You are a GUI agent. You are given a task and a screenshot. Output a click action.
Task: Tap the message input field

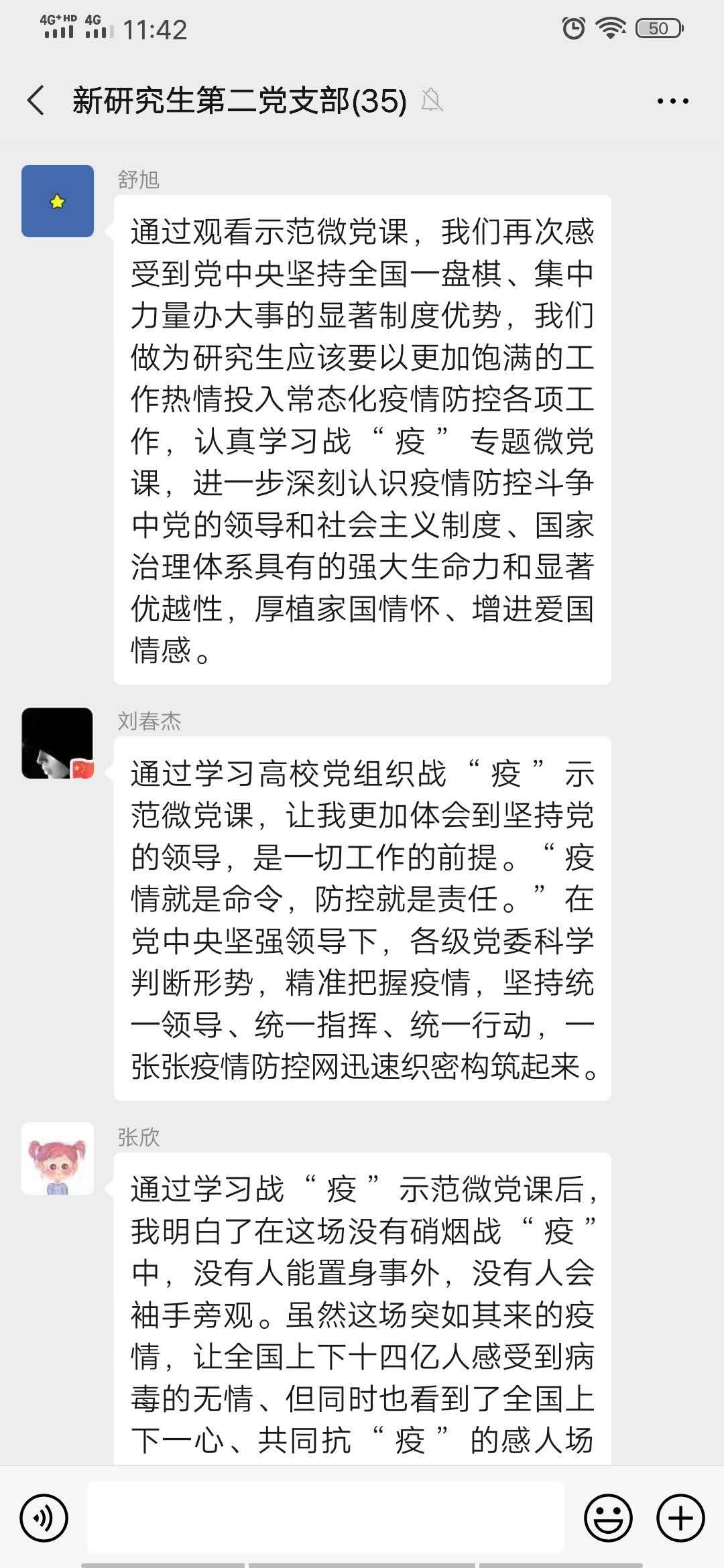point(328,1515)
